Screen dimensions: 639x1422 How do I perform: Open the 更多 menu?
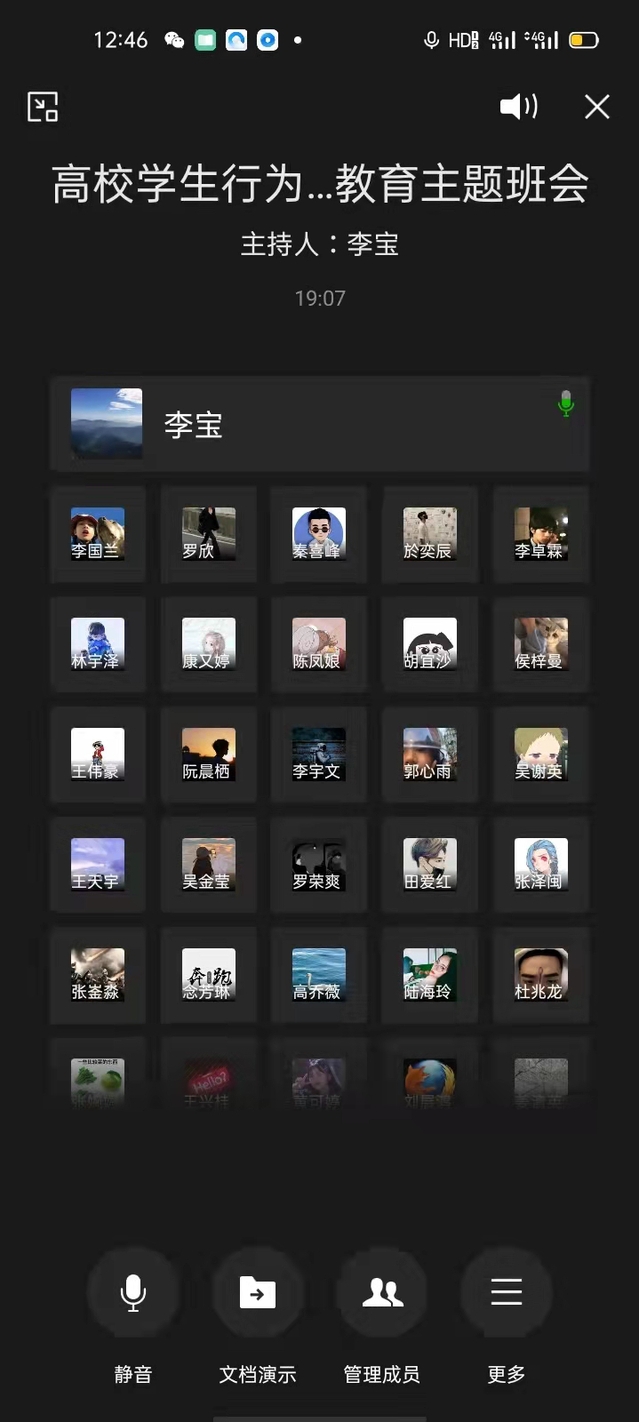point(506,1293)
